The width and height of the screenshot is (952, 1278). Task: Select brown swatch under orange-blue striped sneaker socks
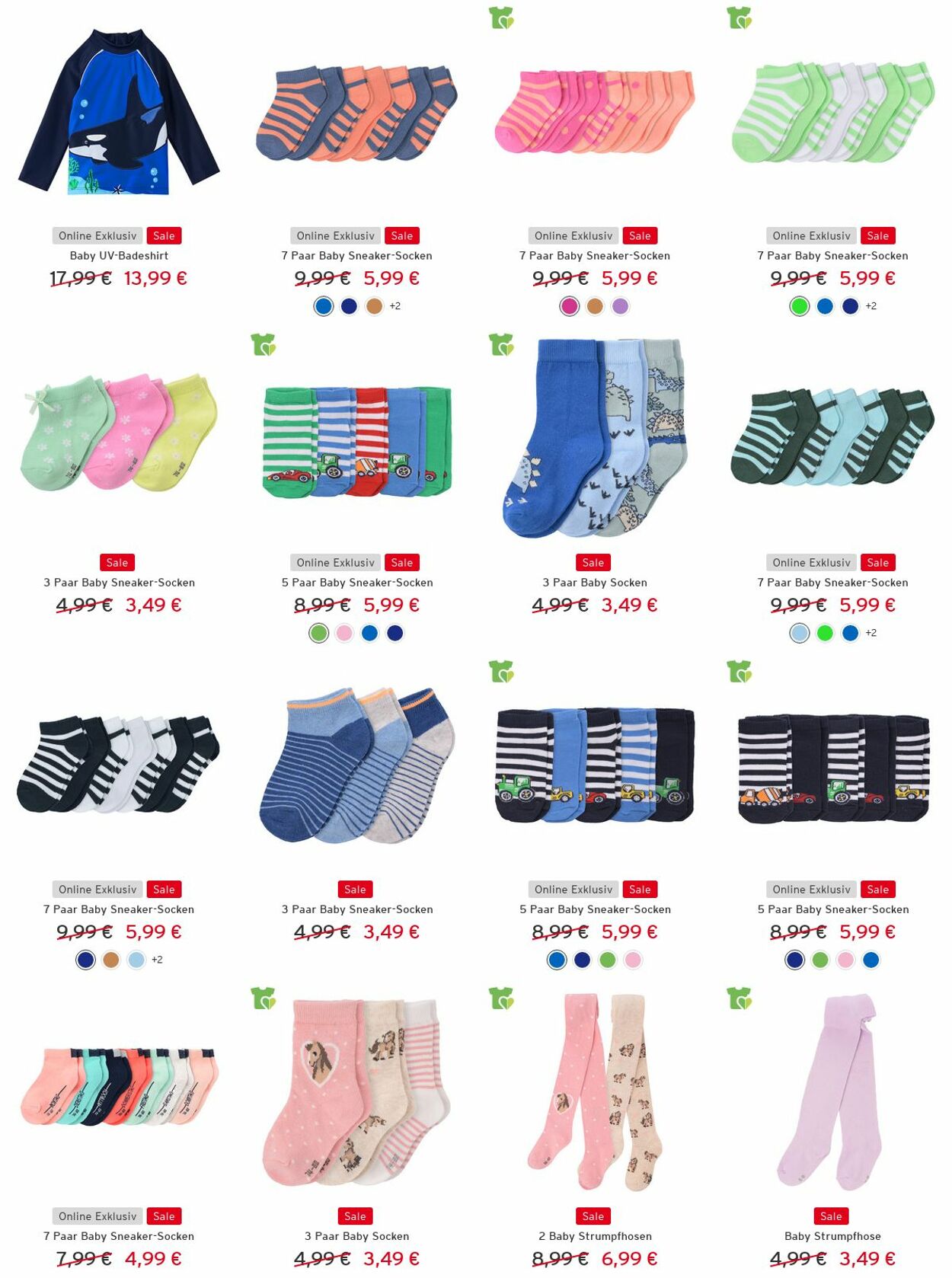(374, 306)
